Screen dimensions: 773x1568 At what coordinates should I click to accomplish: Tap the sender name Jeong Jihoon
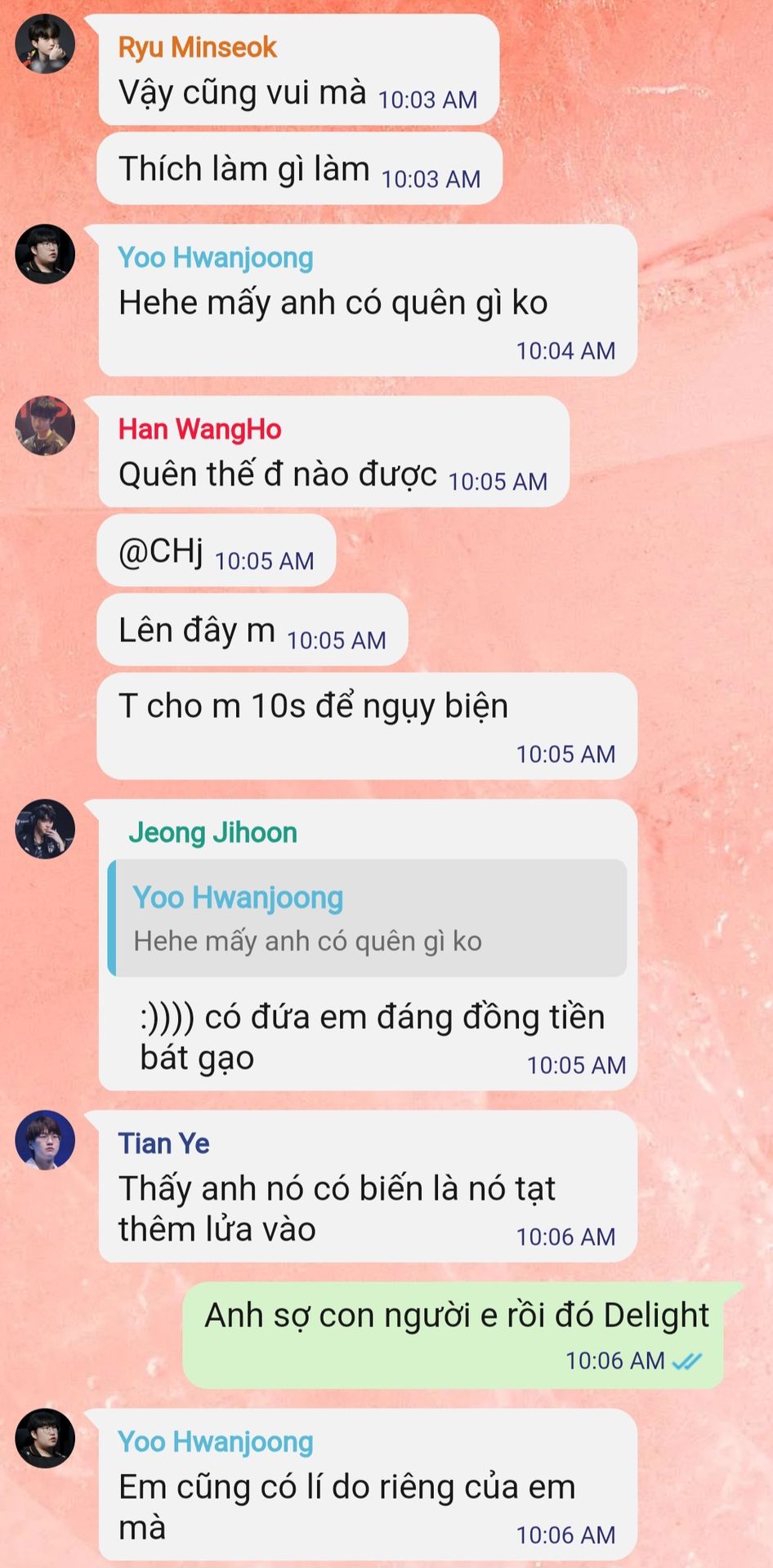(x=213, y=833)
